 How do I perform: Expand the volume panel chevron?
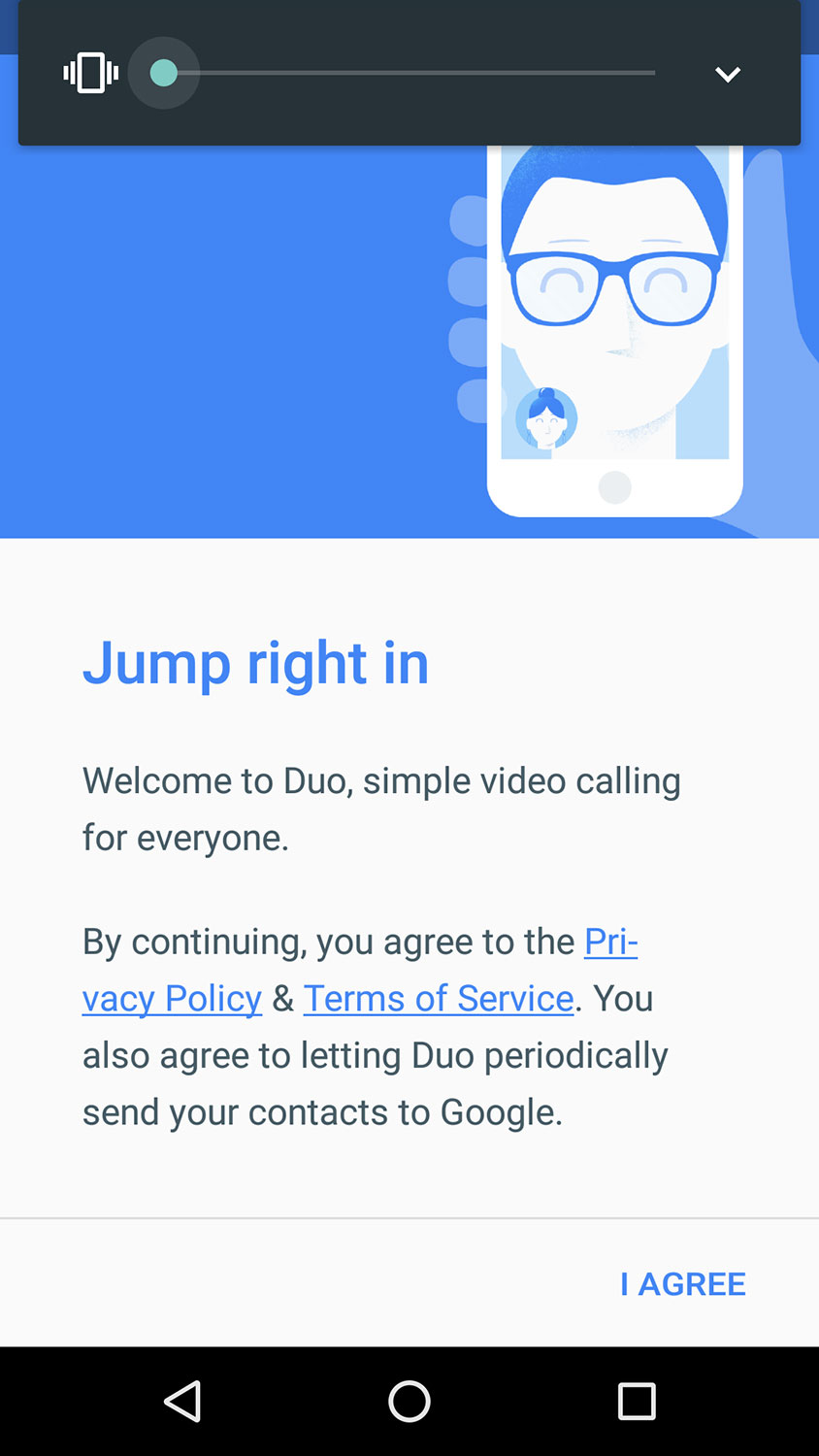(x=728, y=74)
